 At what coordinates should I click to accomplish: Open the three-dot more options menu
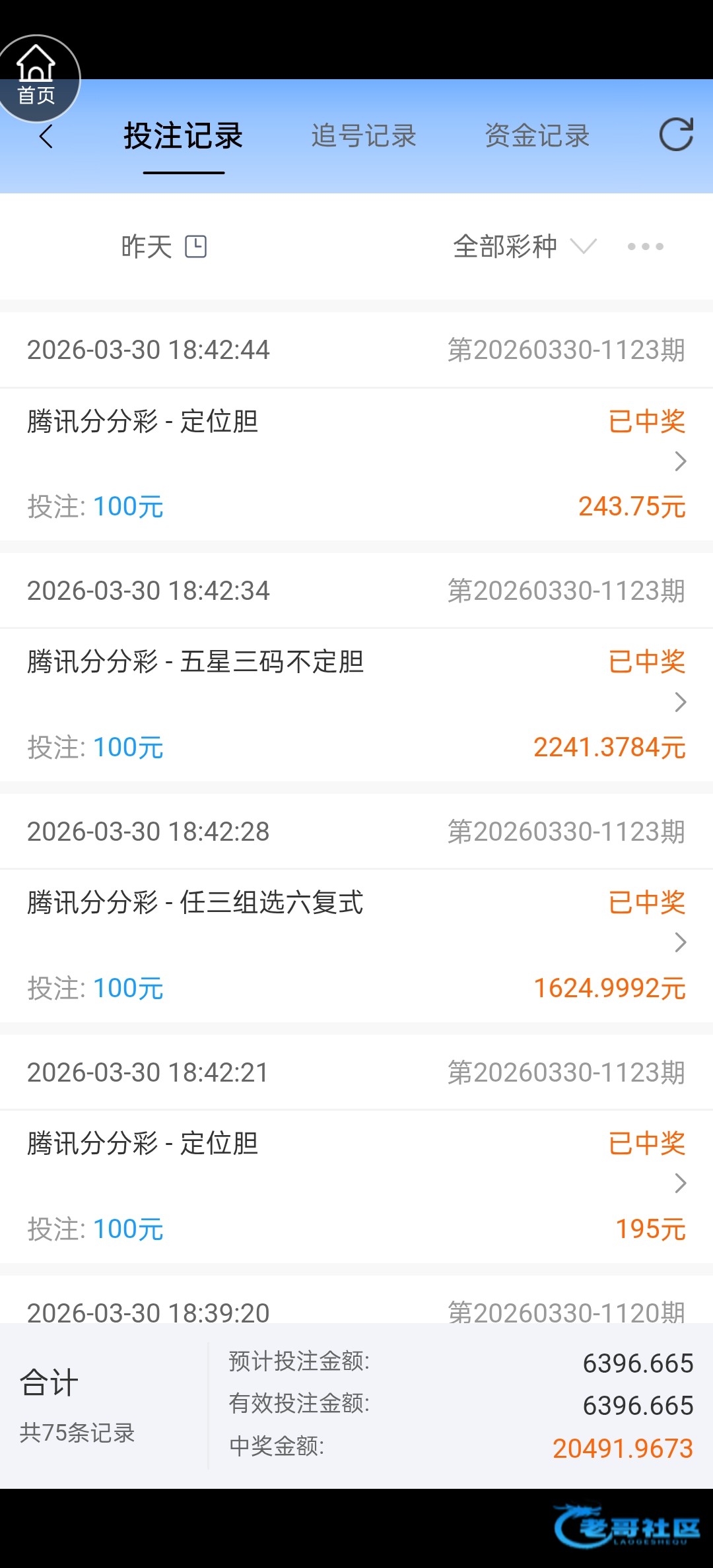(x=645, y=247)
